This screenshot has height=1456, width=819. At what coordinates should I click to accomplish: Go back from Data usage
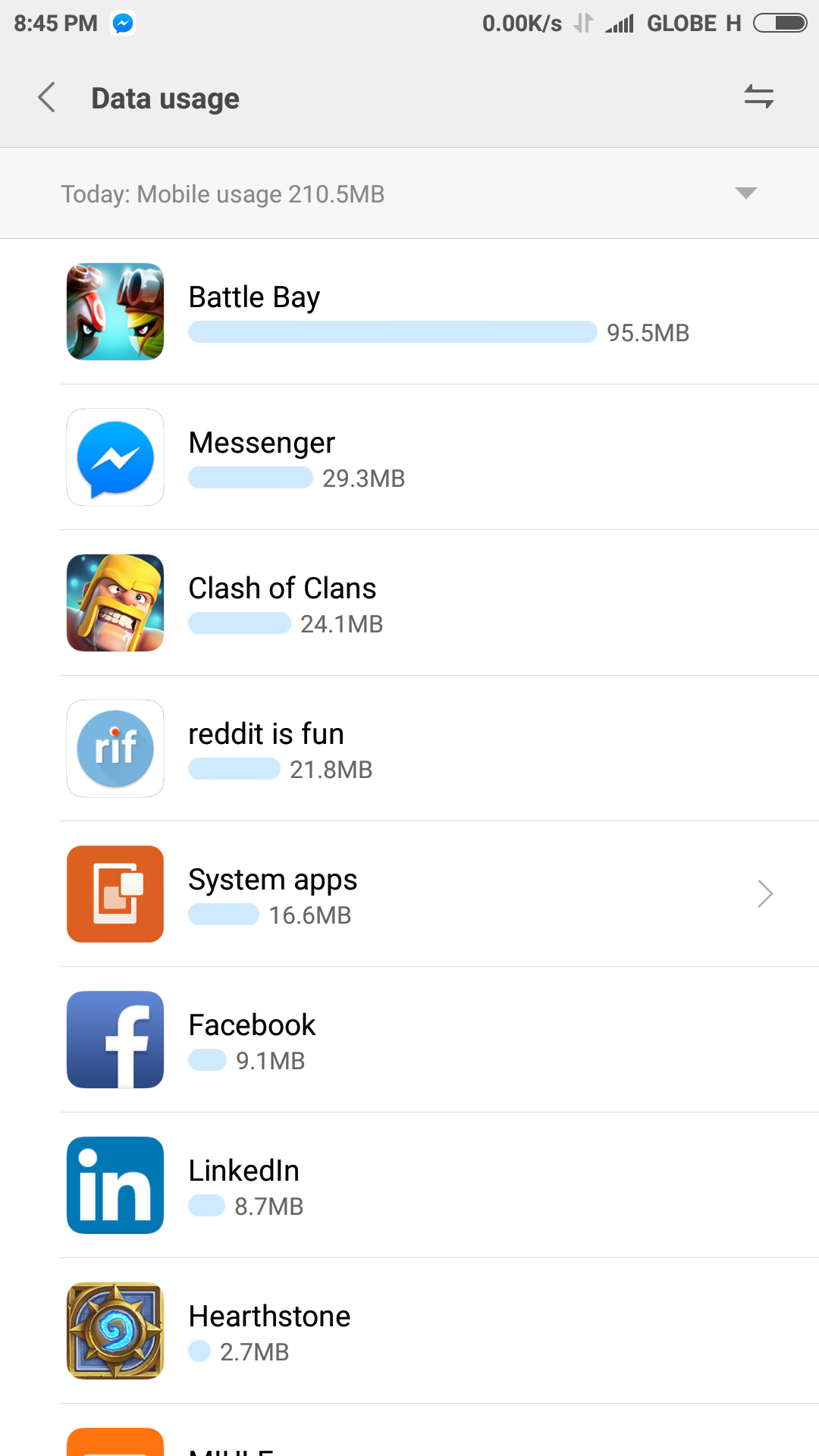(x=47, y=98)
